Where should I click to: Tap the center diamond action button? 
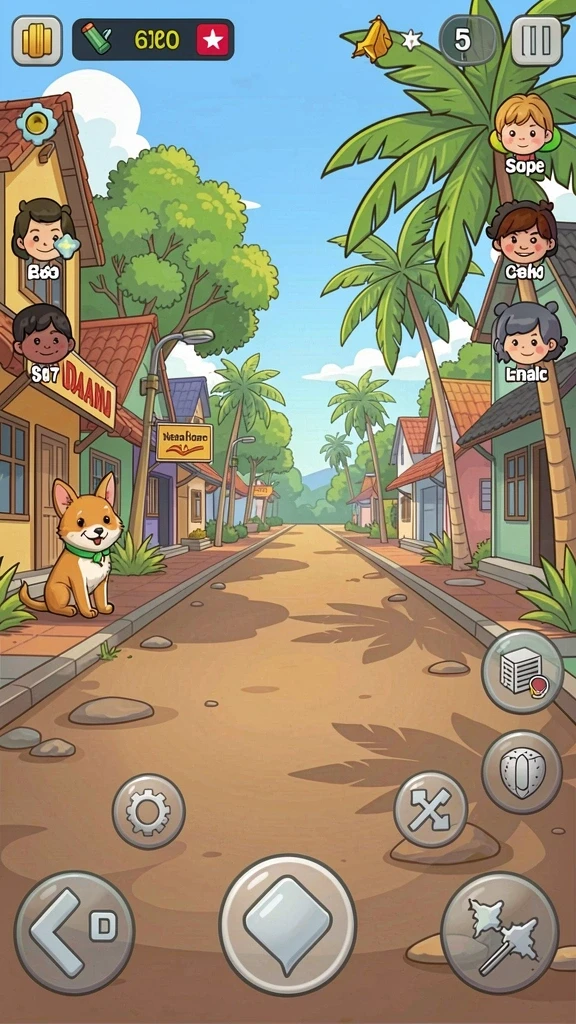(287, 924)
